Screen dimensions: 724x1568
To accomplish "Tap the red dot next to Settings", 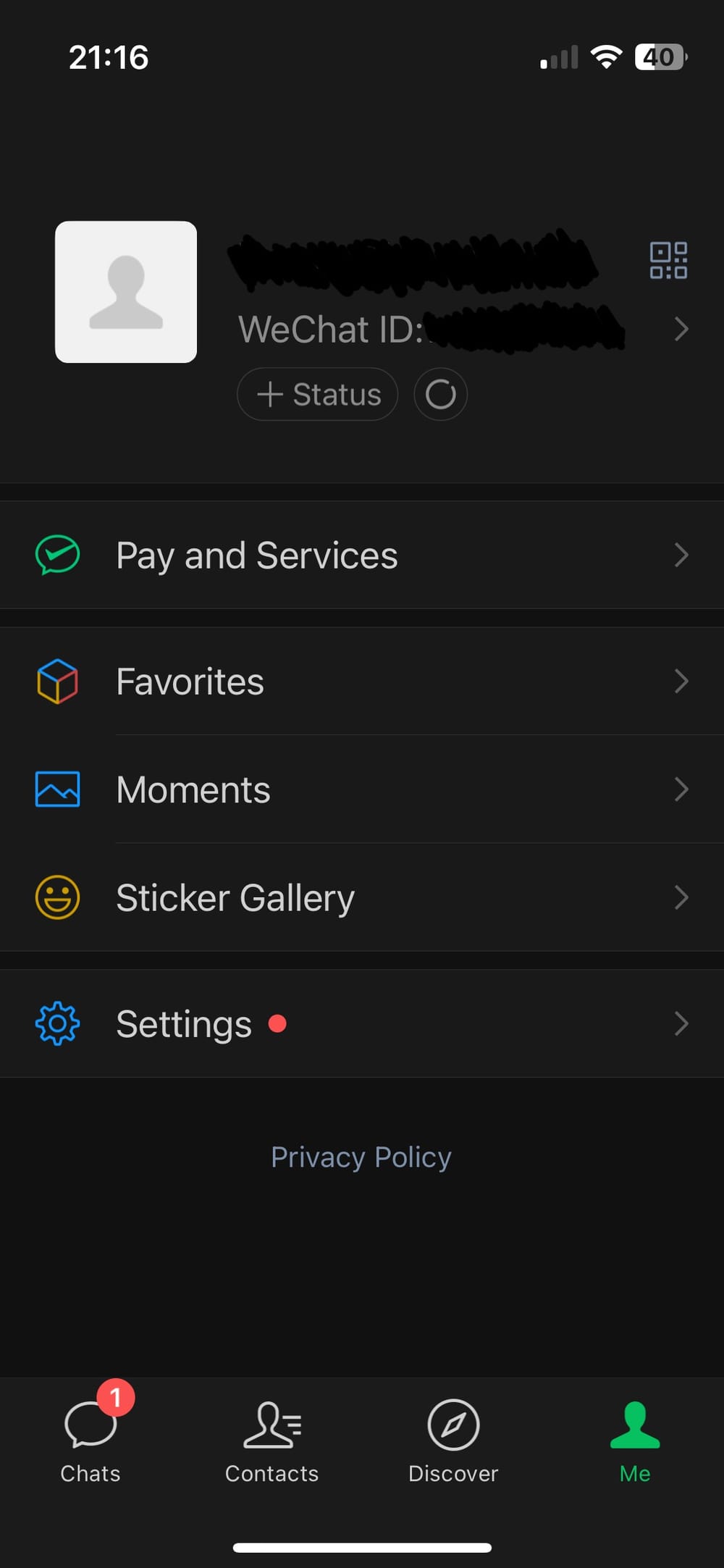I will click(x=278, y=1023).
